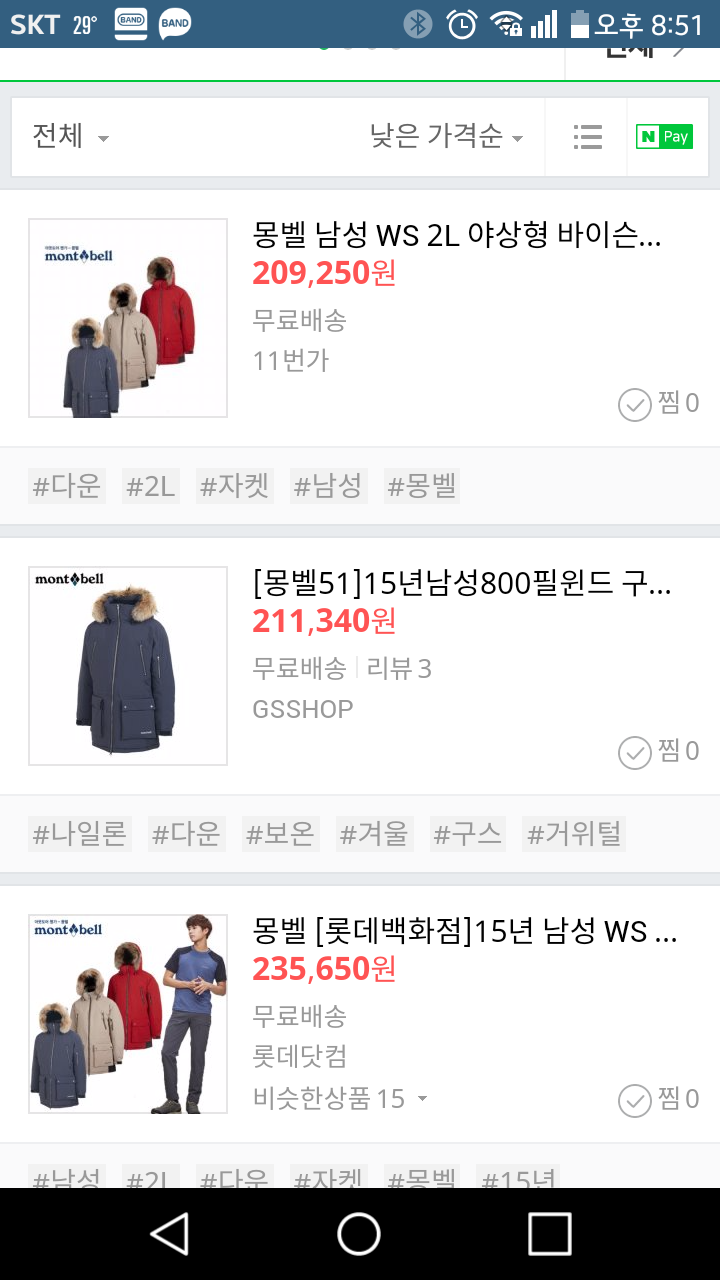Add the 롯데닷컴 product to 찜
Image resolution: width=720 pixels, height=1280 pixels.
click(659, 1100)
